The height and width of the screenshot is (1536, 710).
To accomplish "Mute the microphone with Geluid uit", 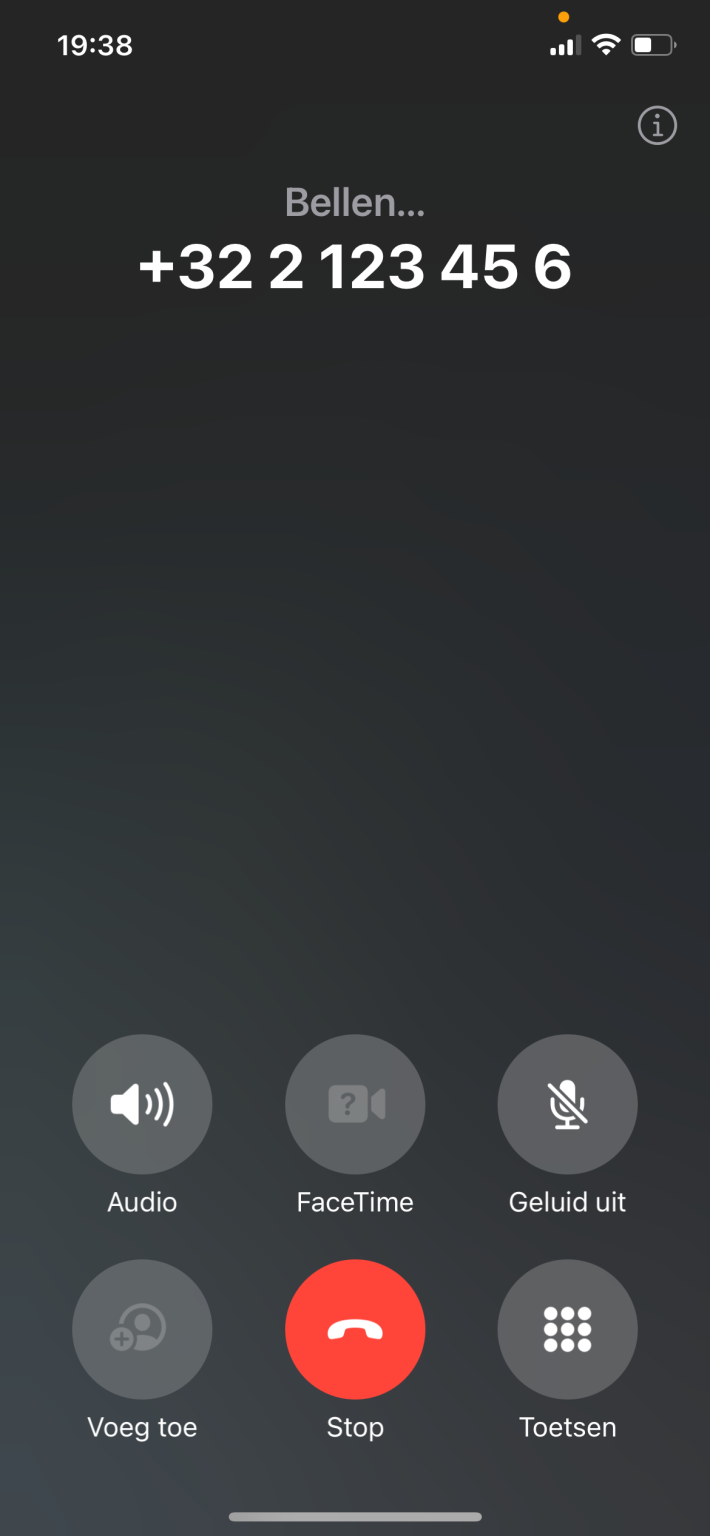I will click(567, 1104).
